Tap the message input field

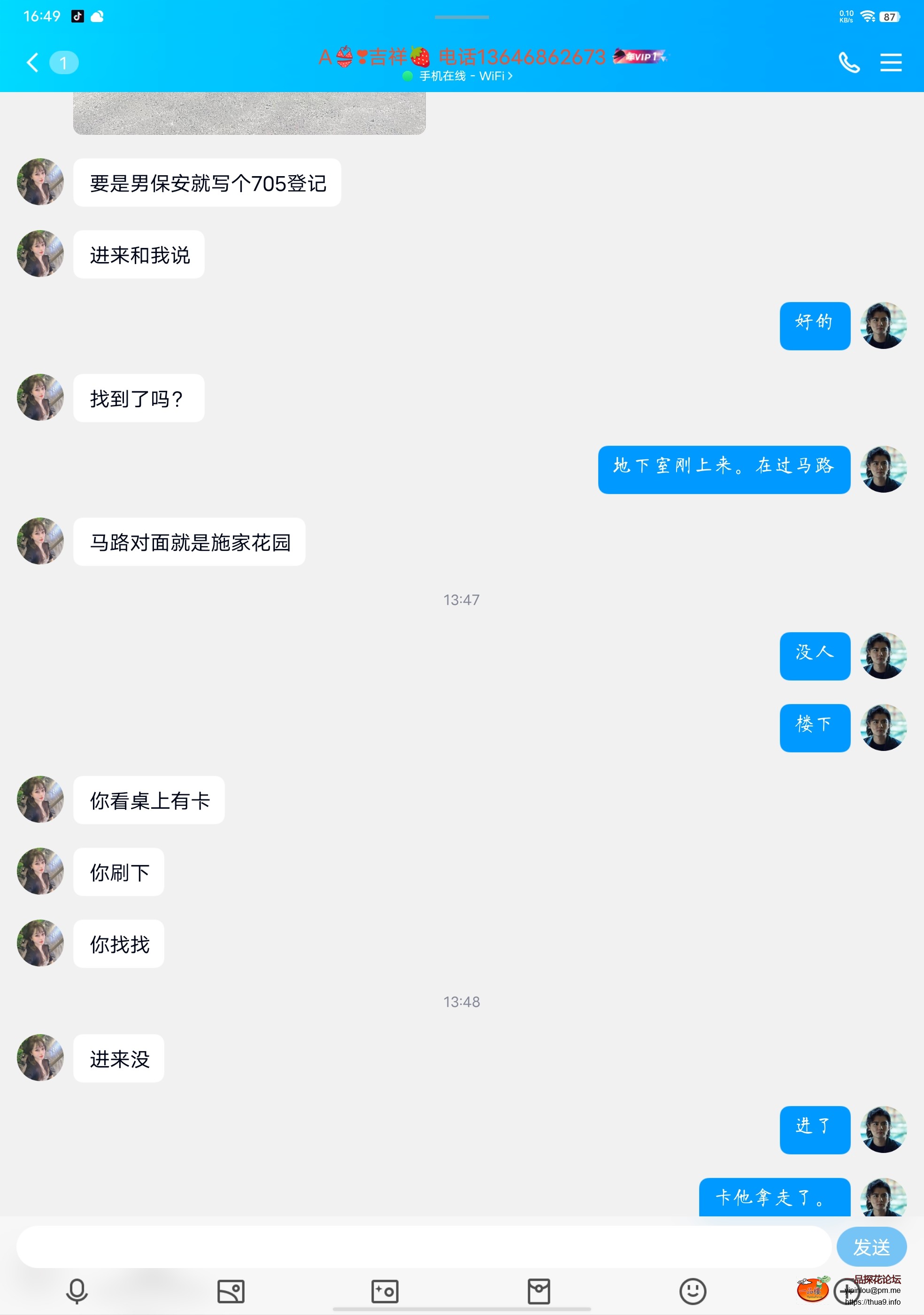point(423,1246)
